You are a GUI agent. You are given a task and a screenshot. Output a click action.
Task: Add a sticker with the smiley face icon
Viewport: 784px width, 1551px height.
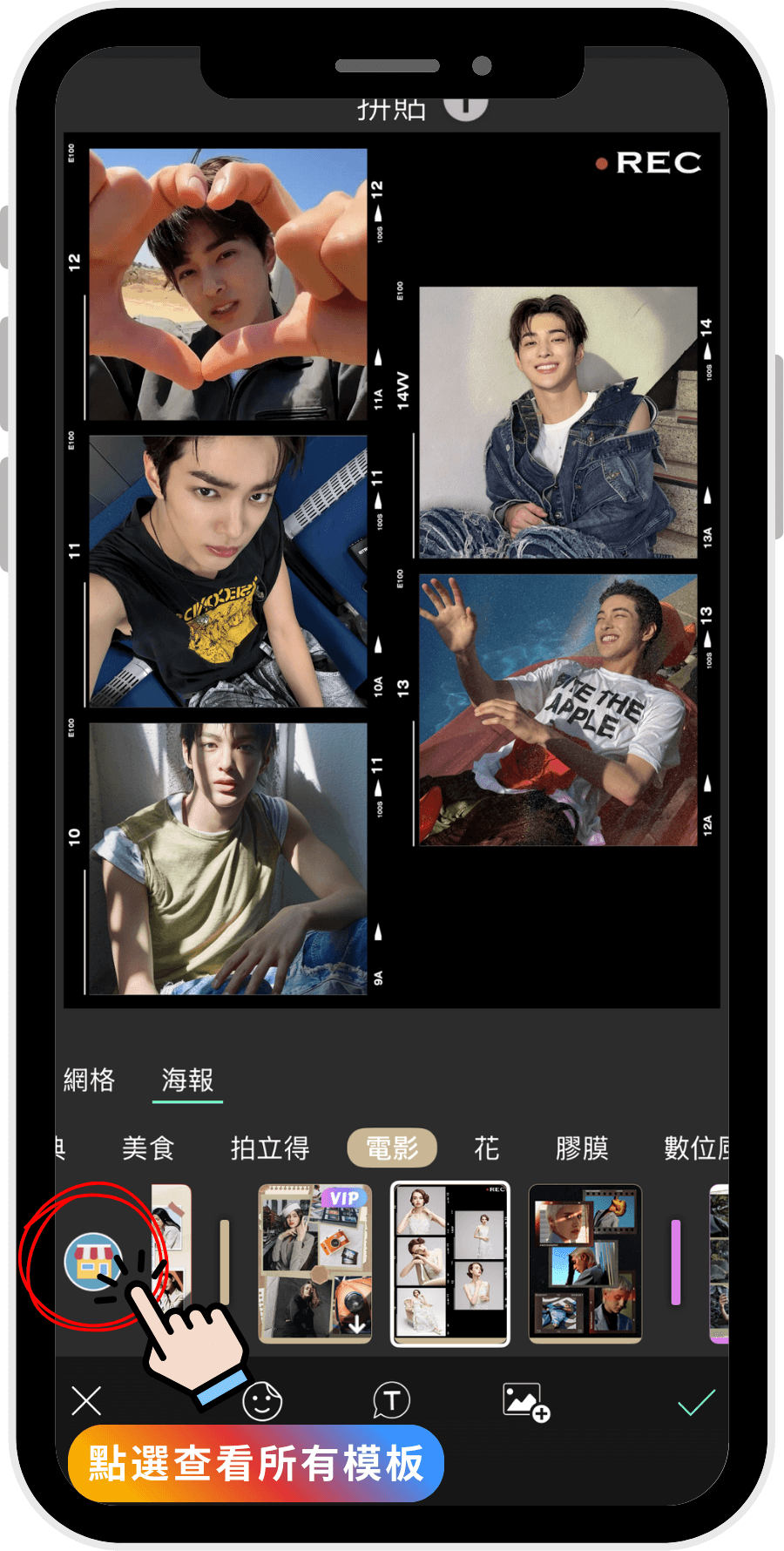point(261,1400)
